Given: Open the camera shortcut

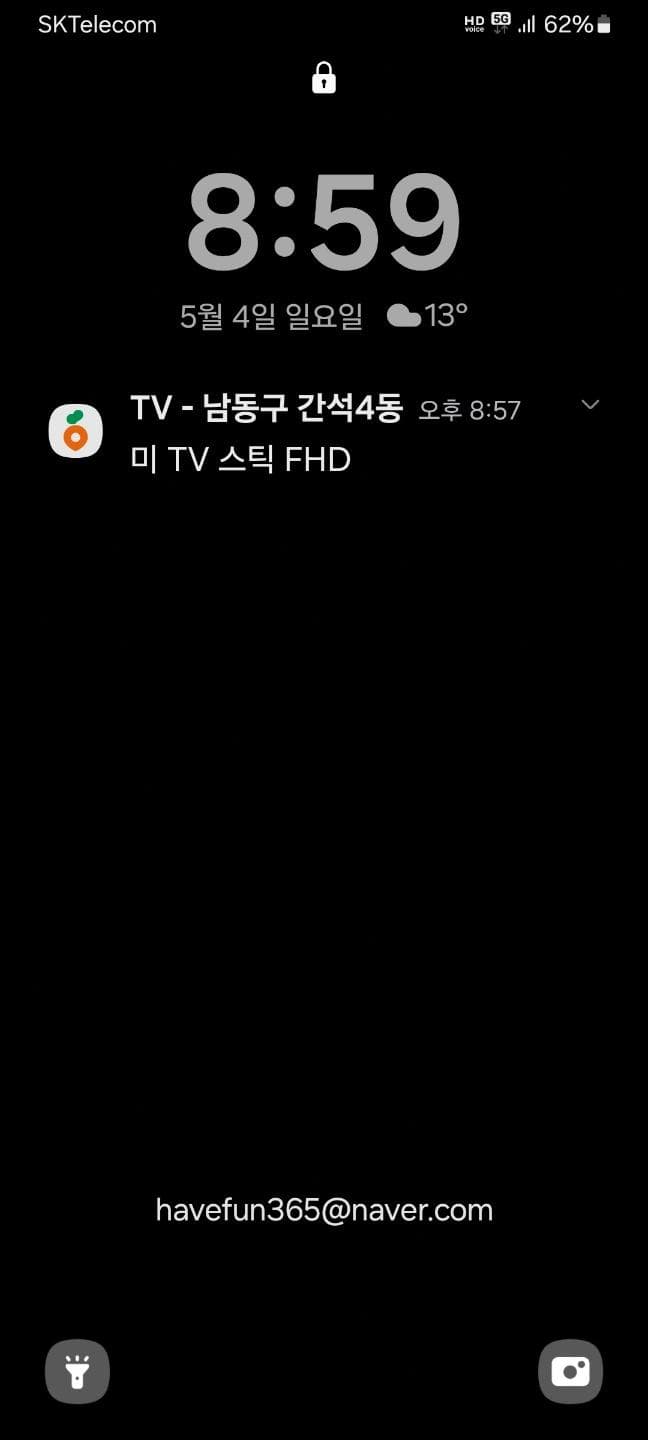Looking at the screenshot, I should 570,1371.
